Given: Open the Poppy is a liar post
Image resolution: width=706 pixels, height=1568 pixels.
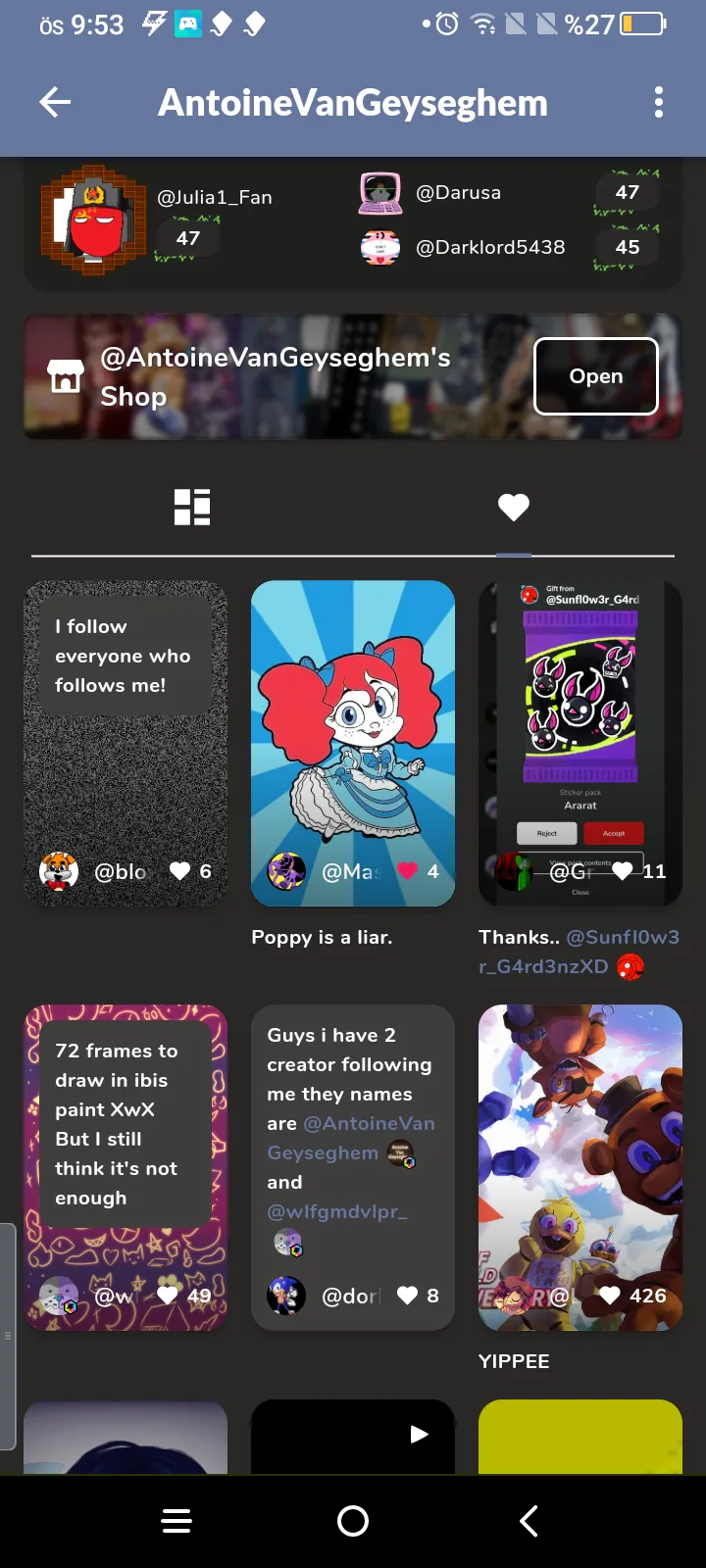Looking at the screenshot, I should pos(353,725).
